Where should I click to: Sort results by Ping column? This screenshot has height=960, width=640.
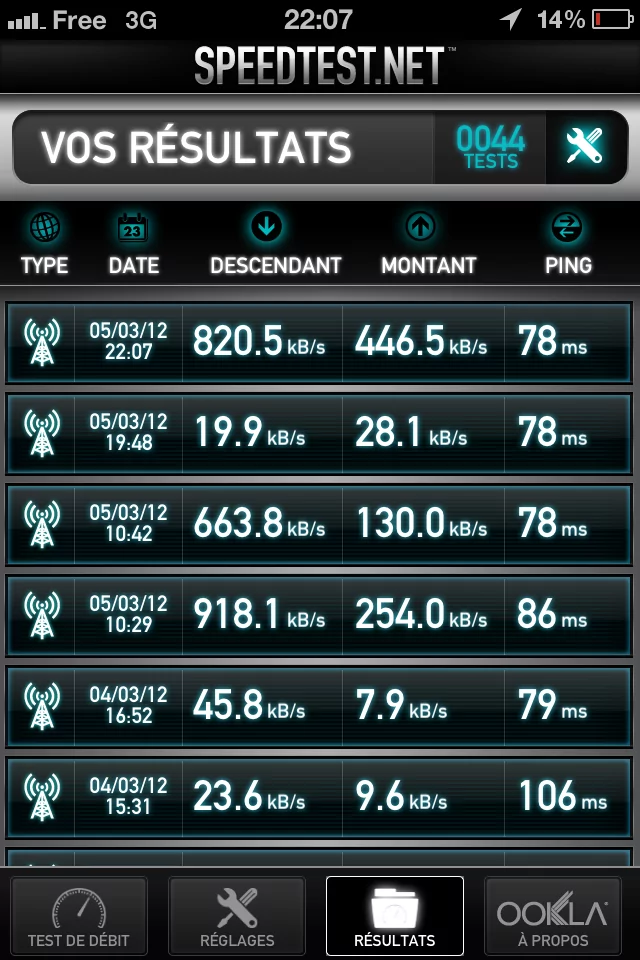pyautogui.click(x=568, y=245)
